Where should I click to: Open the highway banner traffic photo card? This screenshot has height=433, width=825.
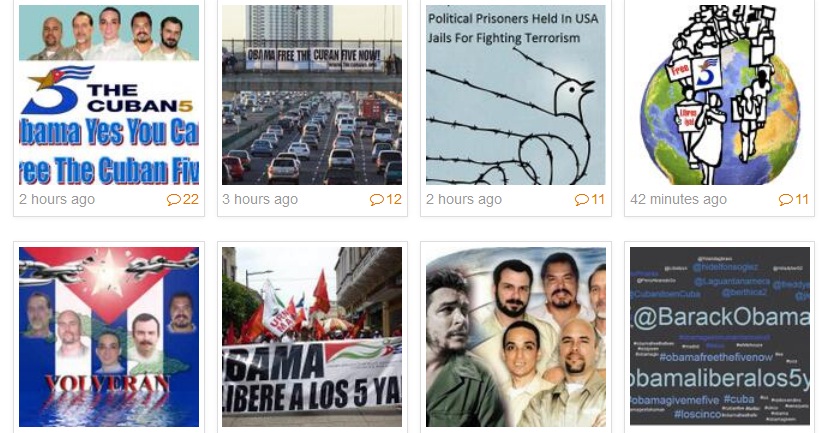[x=312, y=95]
